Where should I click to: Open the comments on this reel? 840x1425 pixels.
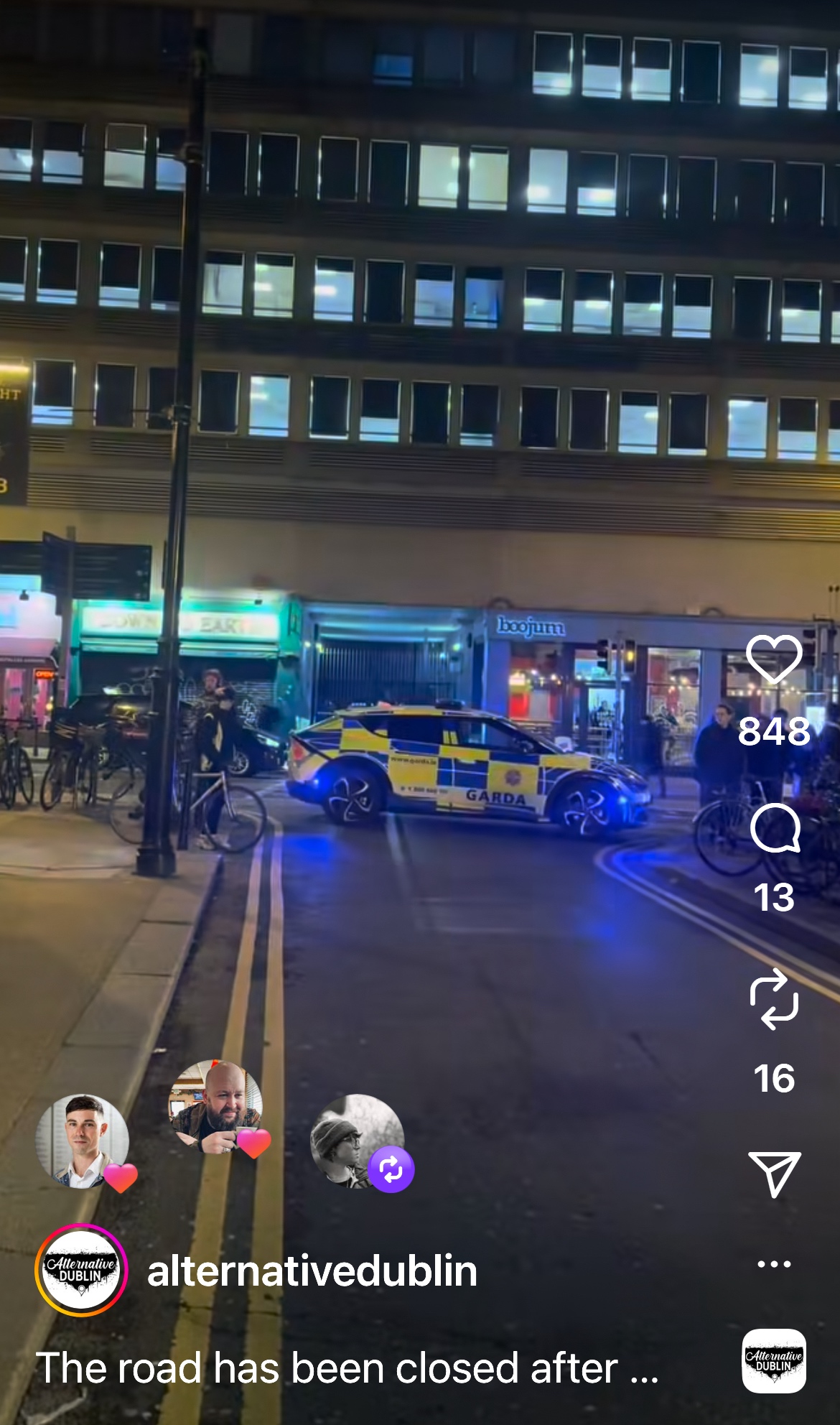[774, 828]
